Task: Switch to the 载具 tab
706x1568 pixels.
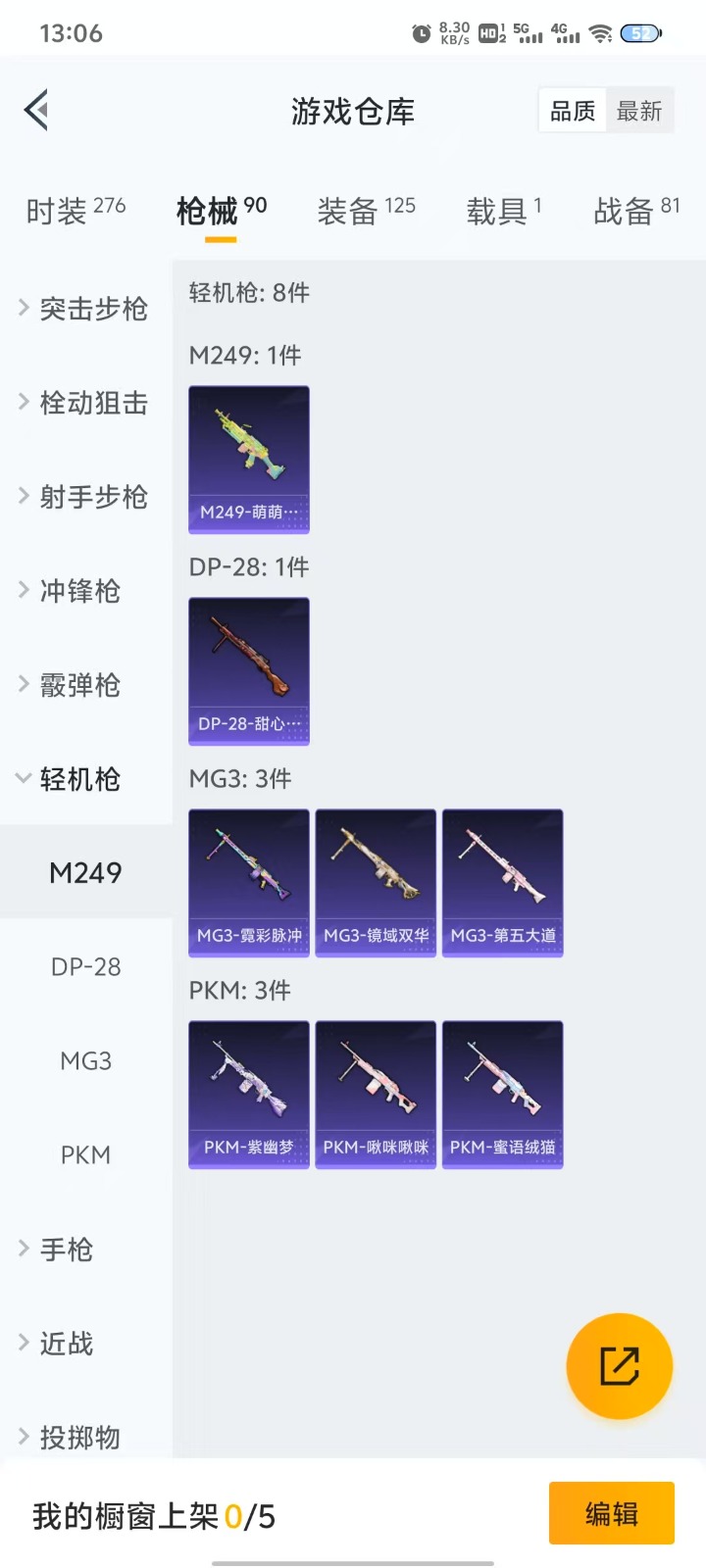Action: pos(504,211)
